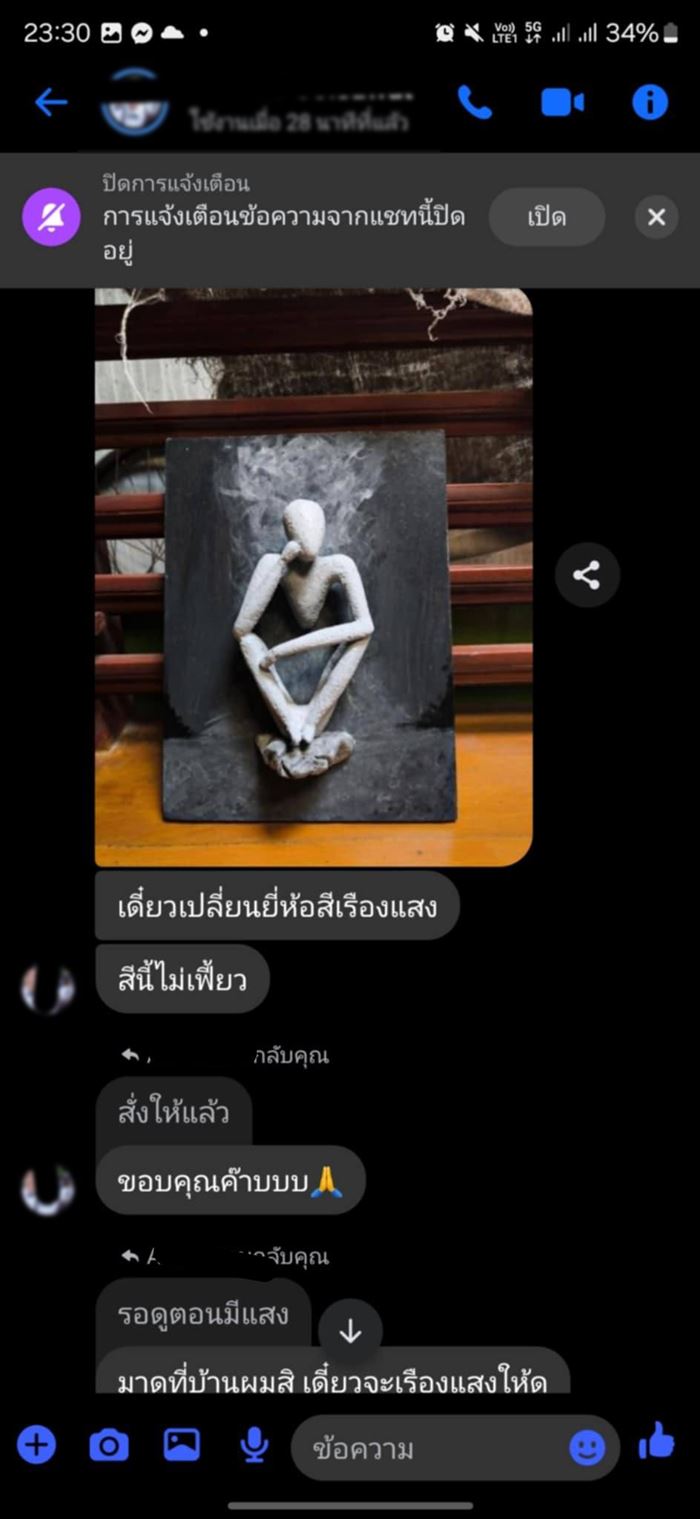The width and height of the screenshot is (700, 1519).
Task: Start a video call
Action: [562, 102]
